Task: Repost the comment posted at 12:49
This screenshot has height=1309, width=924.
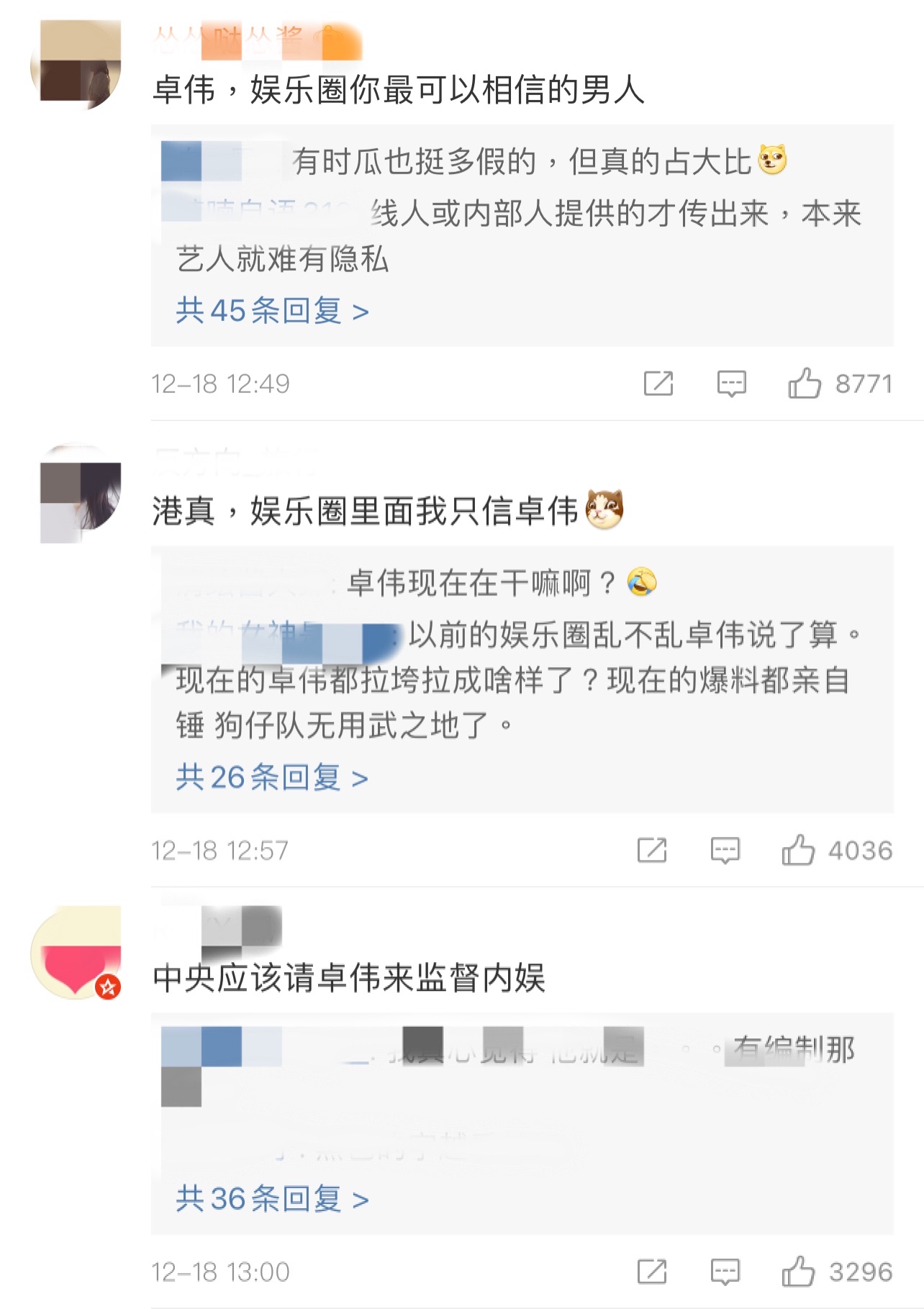Action: [658, 384]
